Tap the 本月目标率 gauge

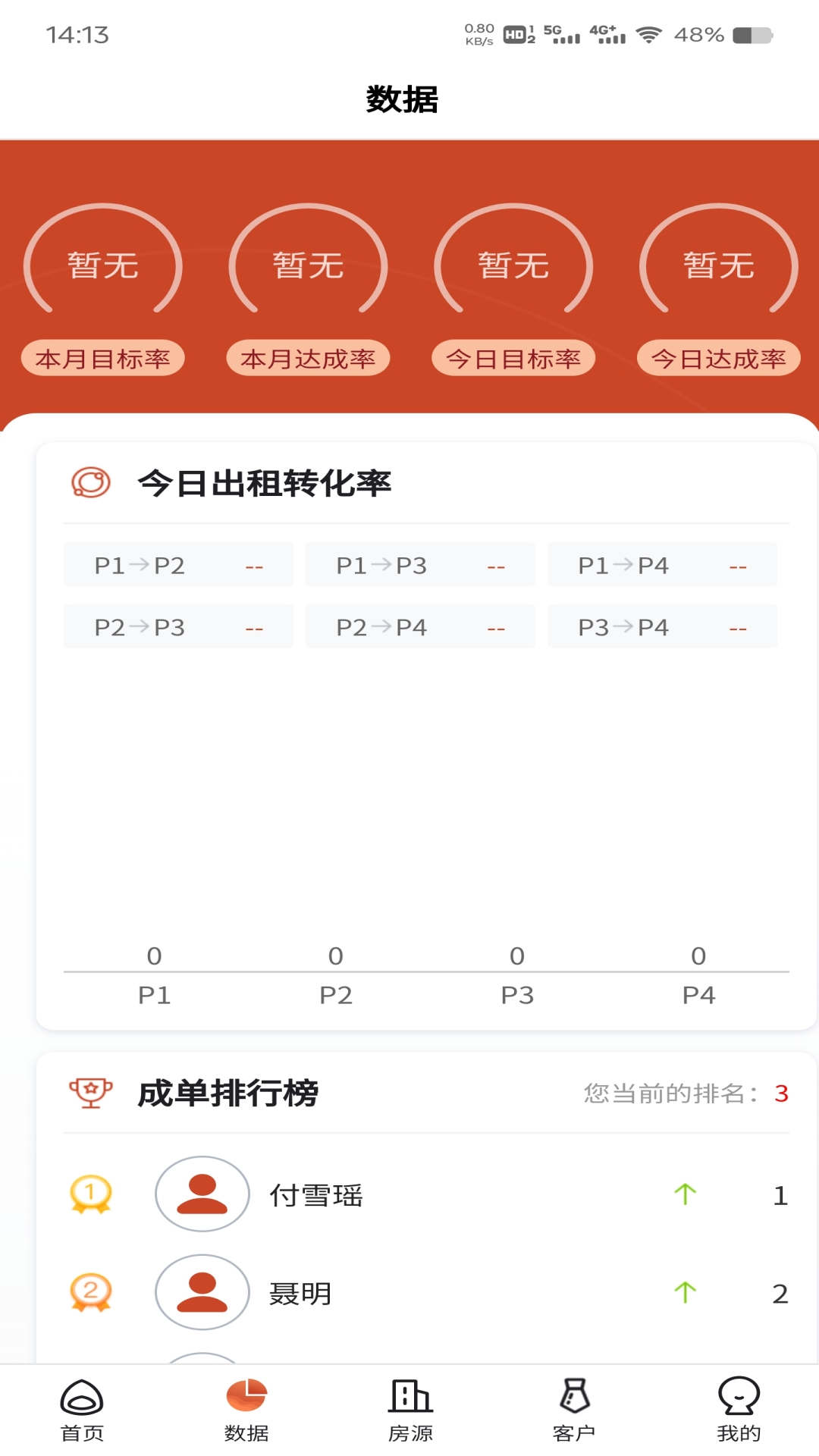(103, 265)
